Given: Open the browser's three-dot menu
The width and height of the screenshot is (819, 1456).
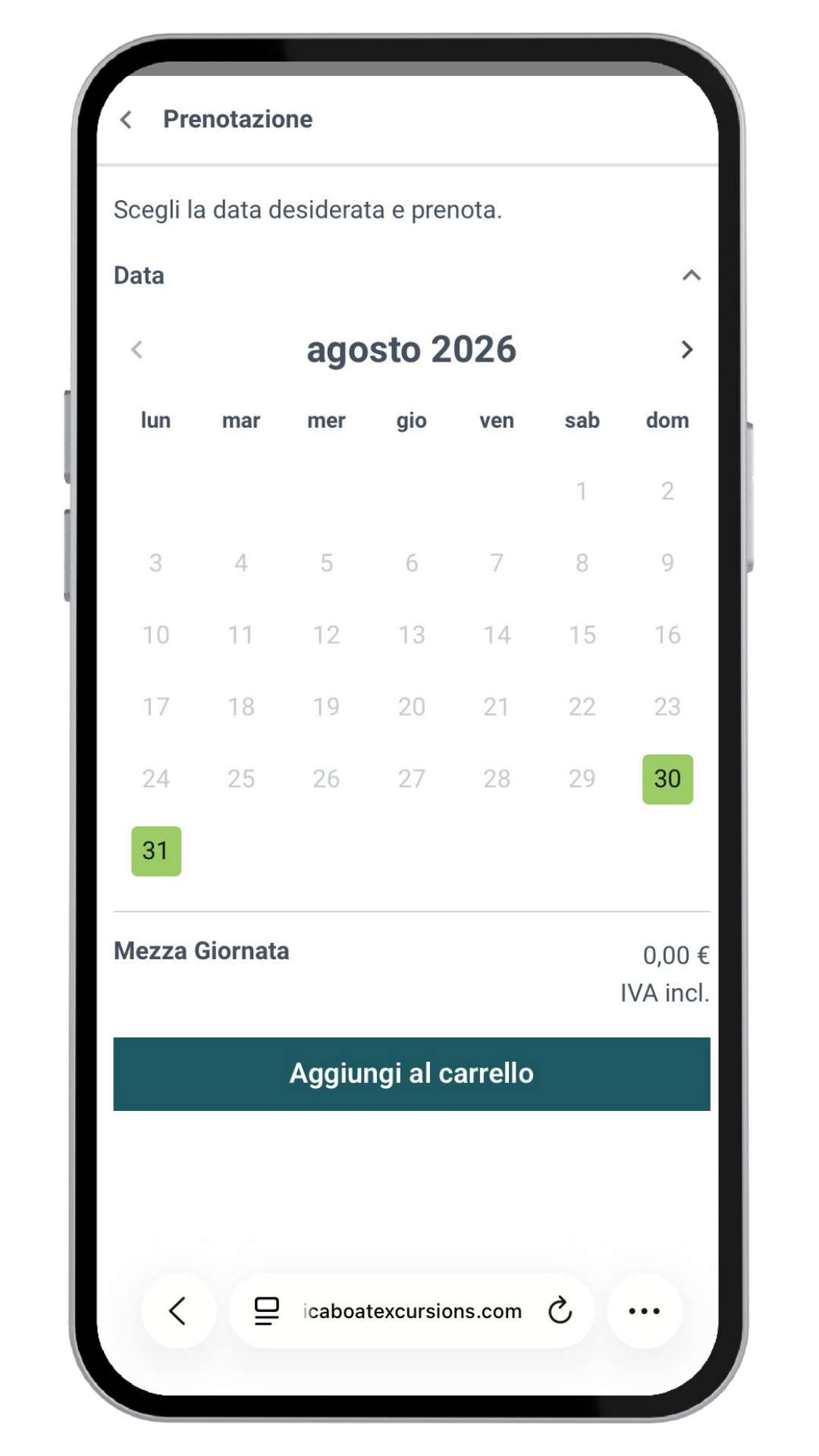Looking at the screenshot, I should (x=645, y=1310).
